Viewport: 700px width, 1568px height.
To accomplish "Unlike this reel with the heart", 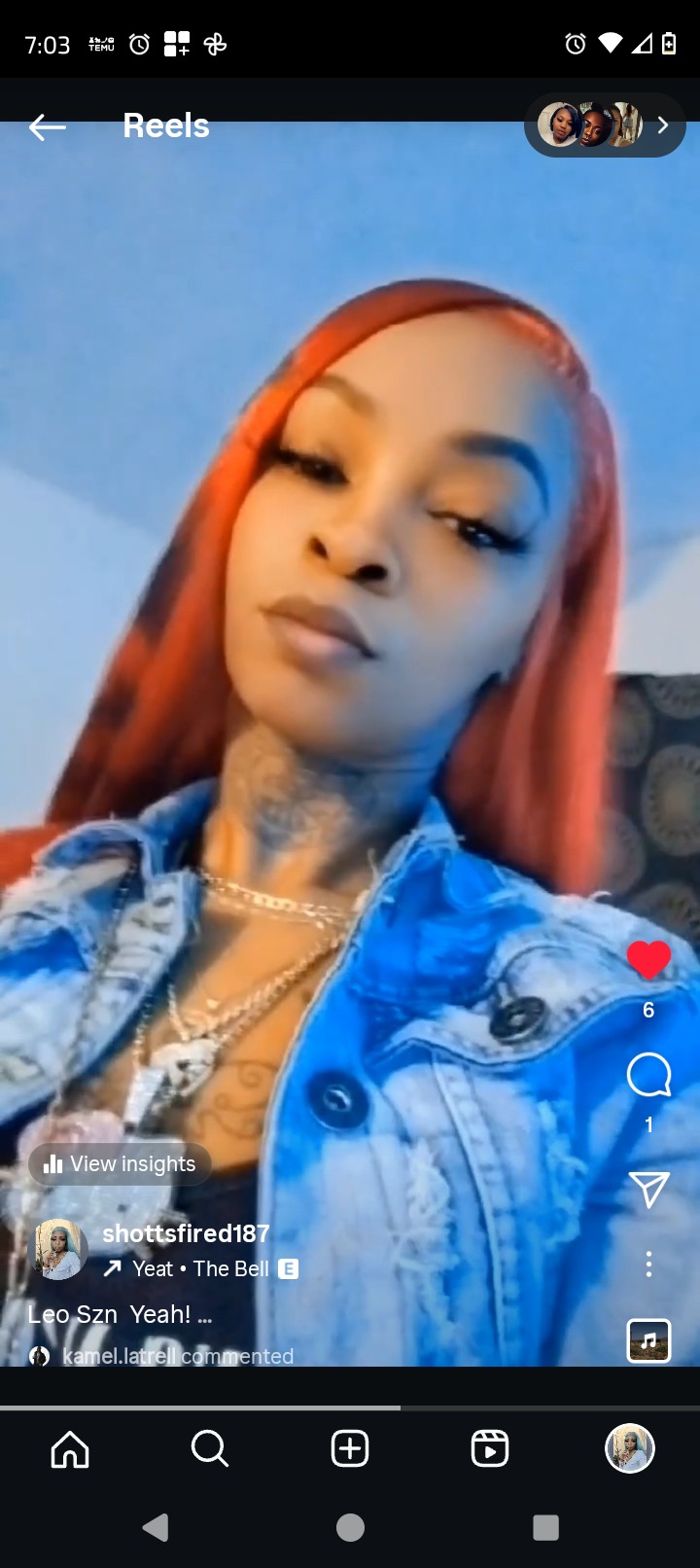I will coord(648,961).
